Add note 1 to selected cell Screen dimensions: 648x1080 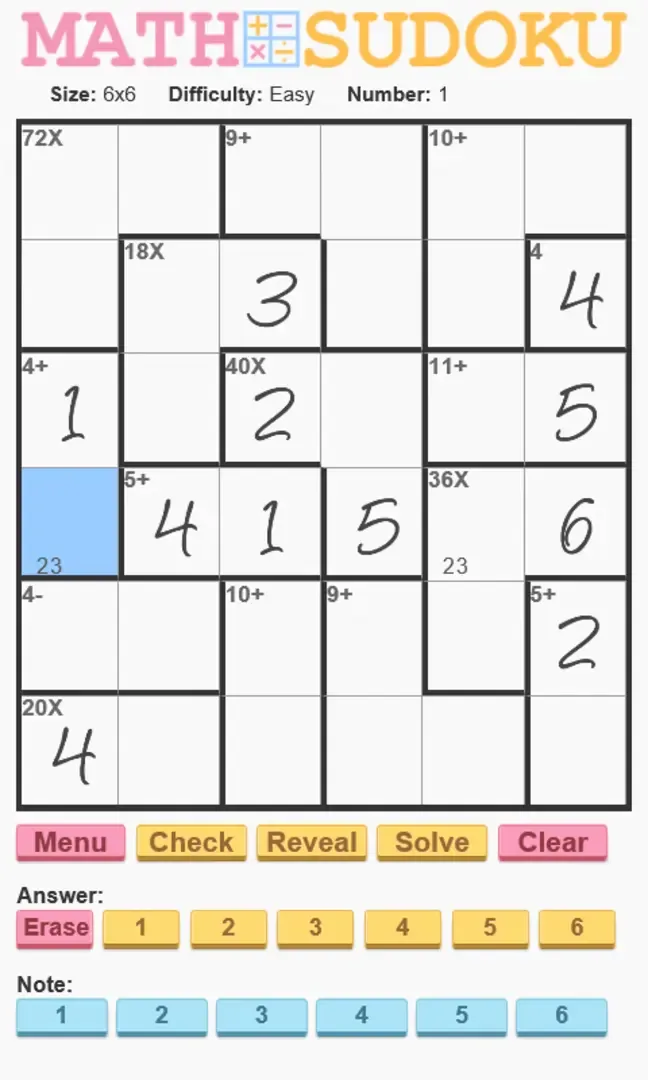pyautogui.click(x=61, y=1016)
